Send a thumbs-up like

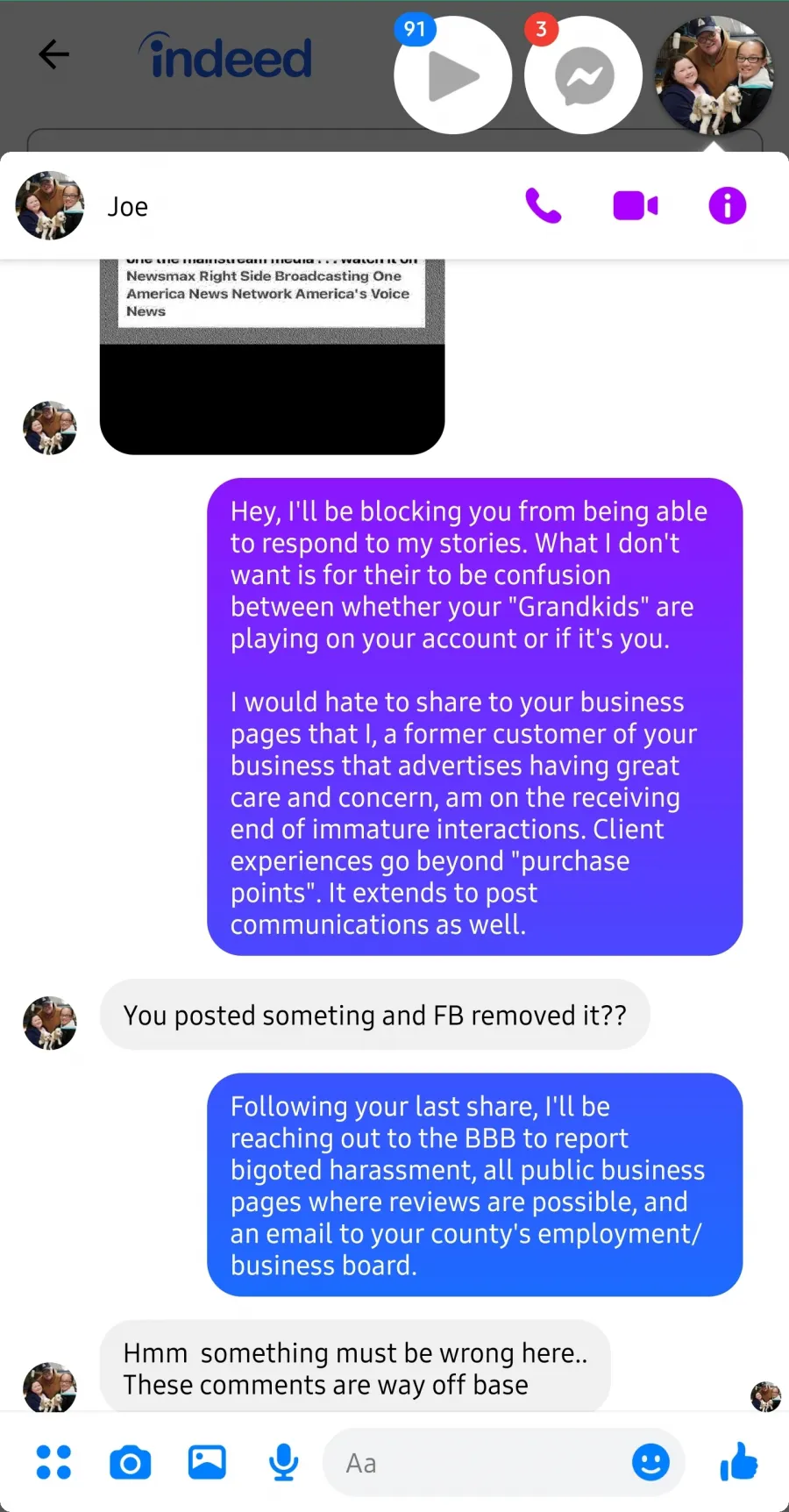point(738,1461)
